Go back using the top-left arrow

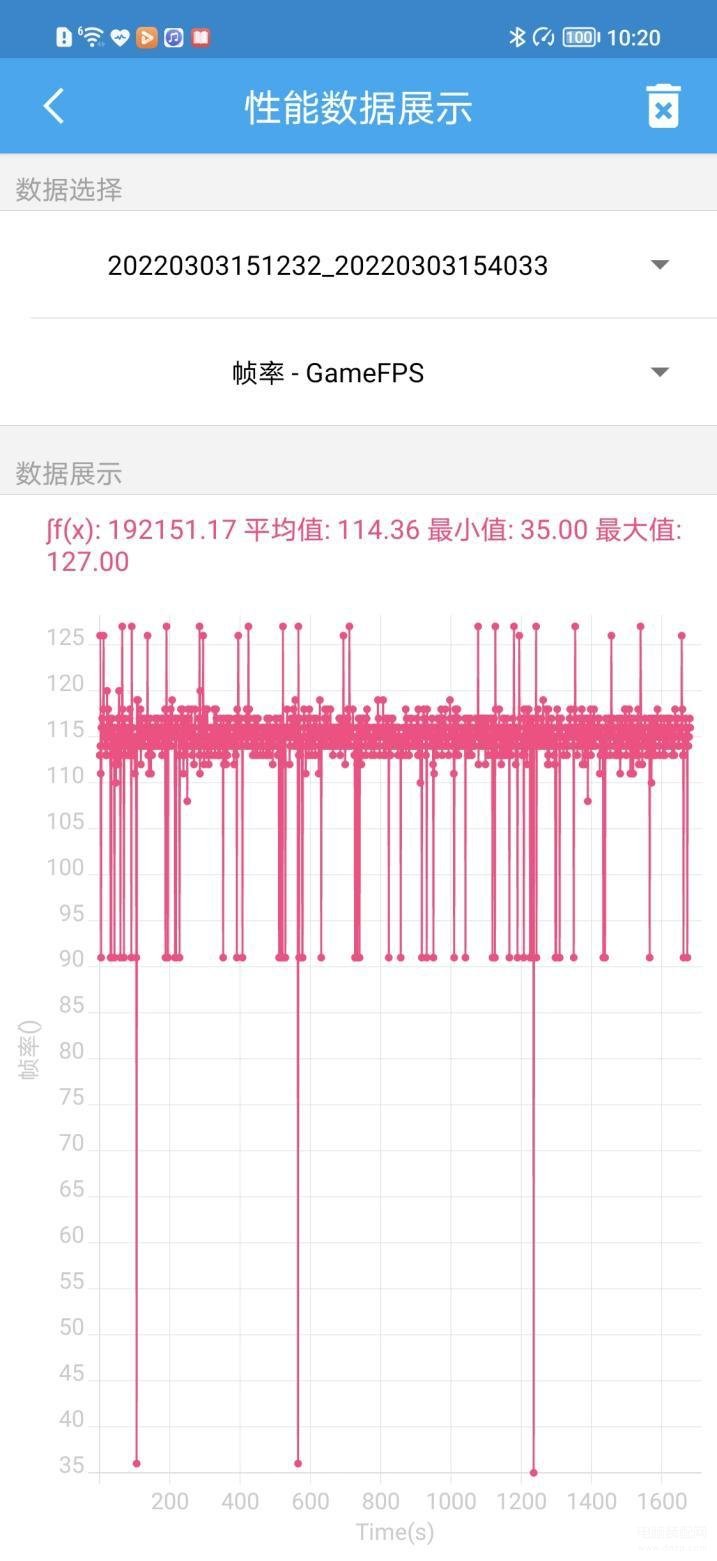click(54, 106)
